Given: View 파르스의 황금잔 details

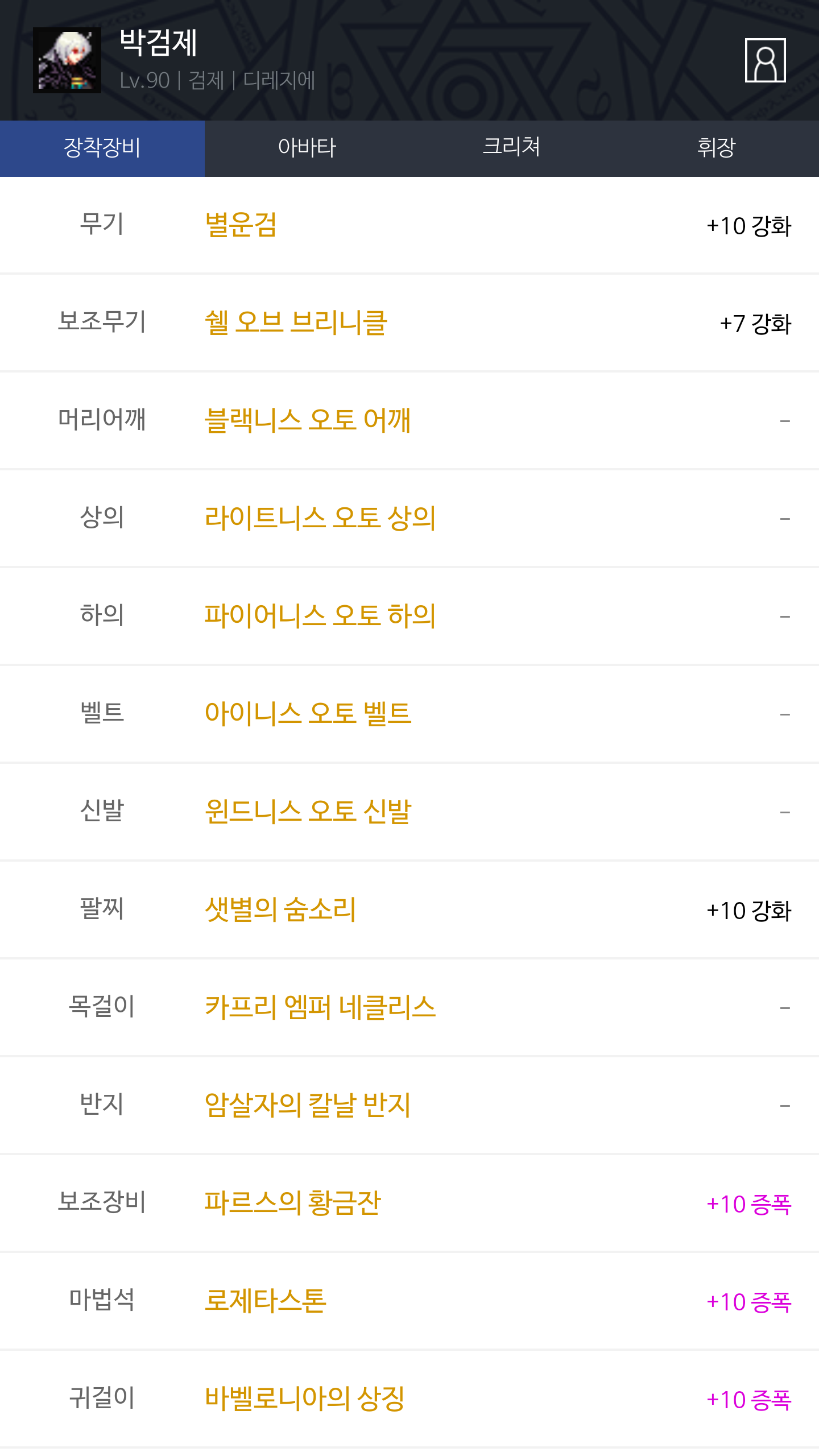Looking at the screenshot, I should 292,1203.
